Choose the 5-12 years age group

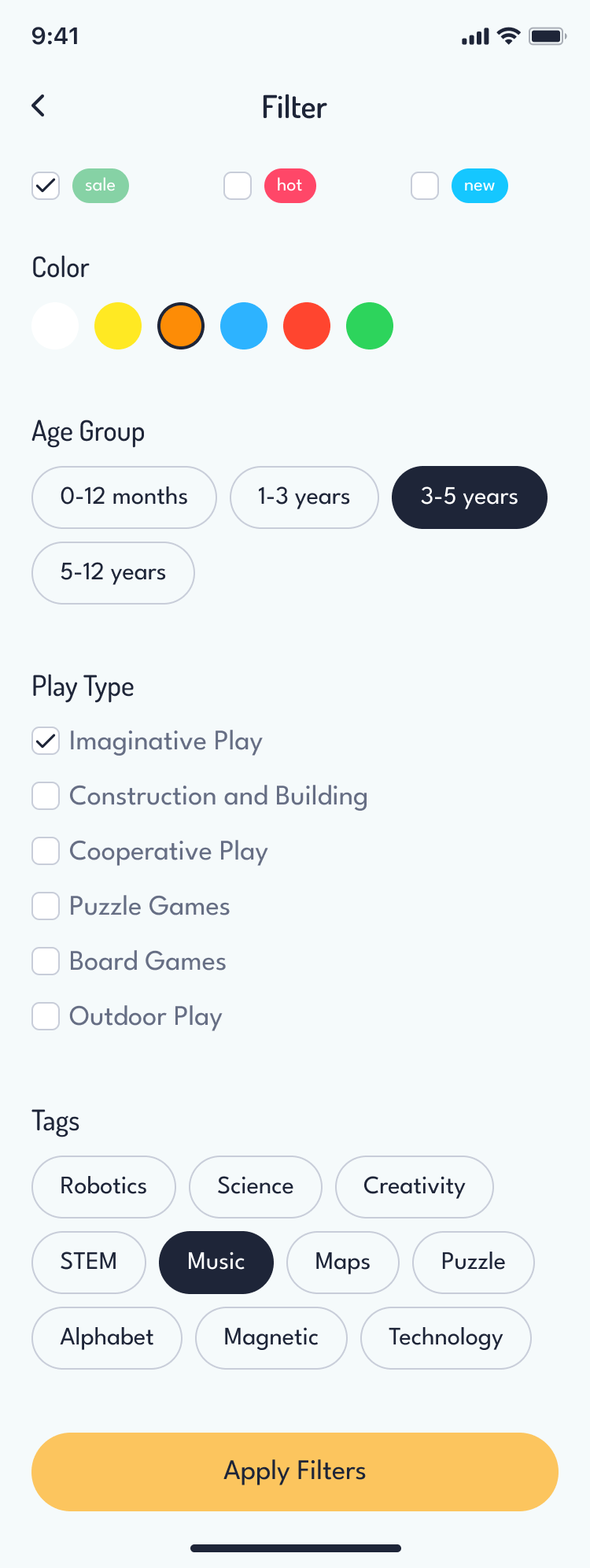pos(112,572)
